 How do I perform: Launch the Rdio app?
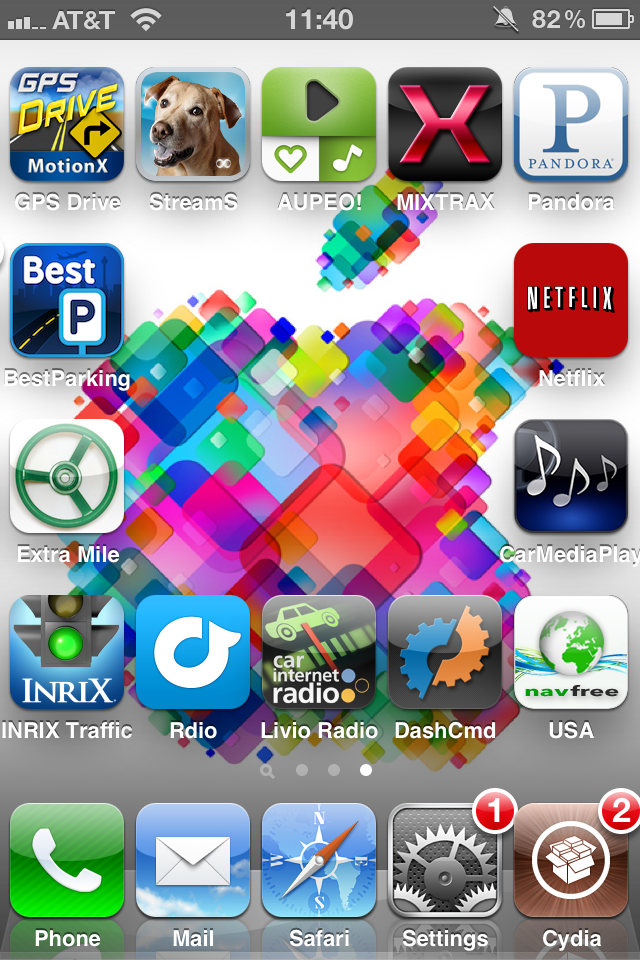pos(193,652)
